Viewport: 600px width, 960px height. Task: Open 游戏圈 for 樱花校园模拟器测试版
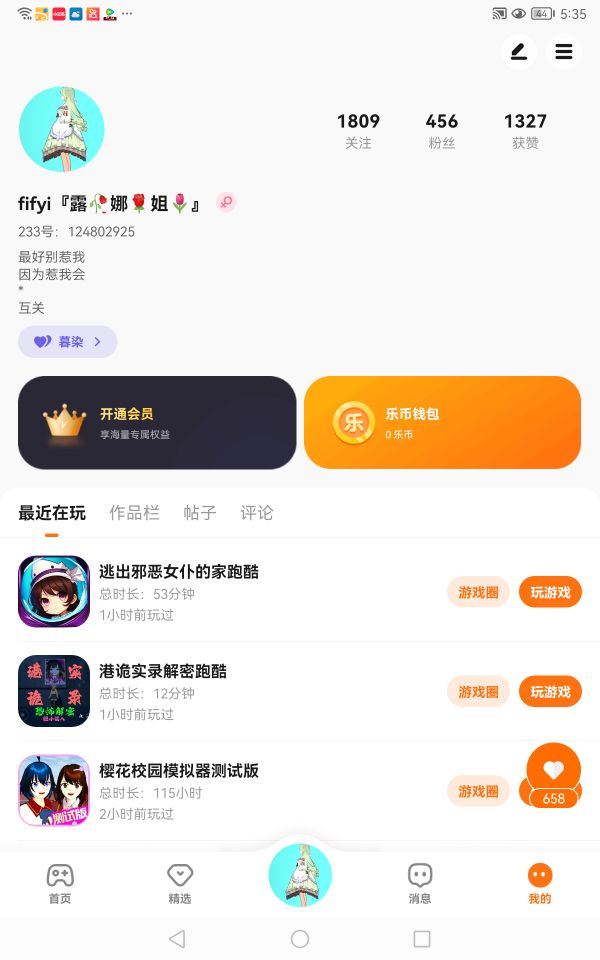[478, 791]
